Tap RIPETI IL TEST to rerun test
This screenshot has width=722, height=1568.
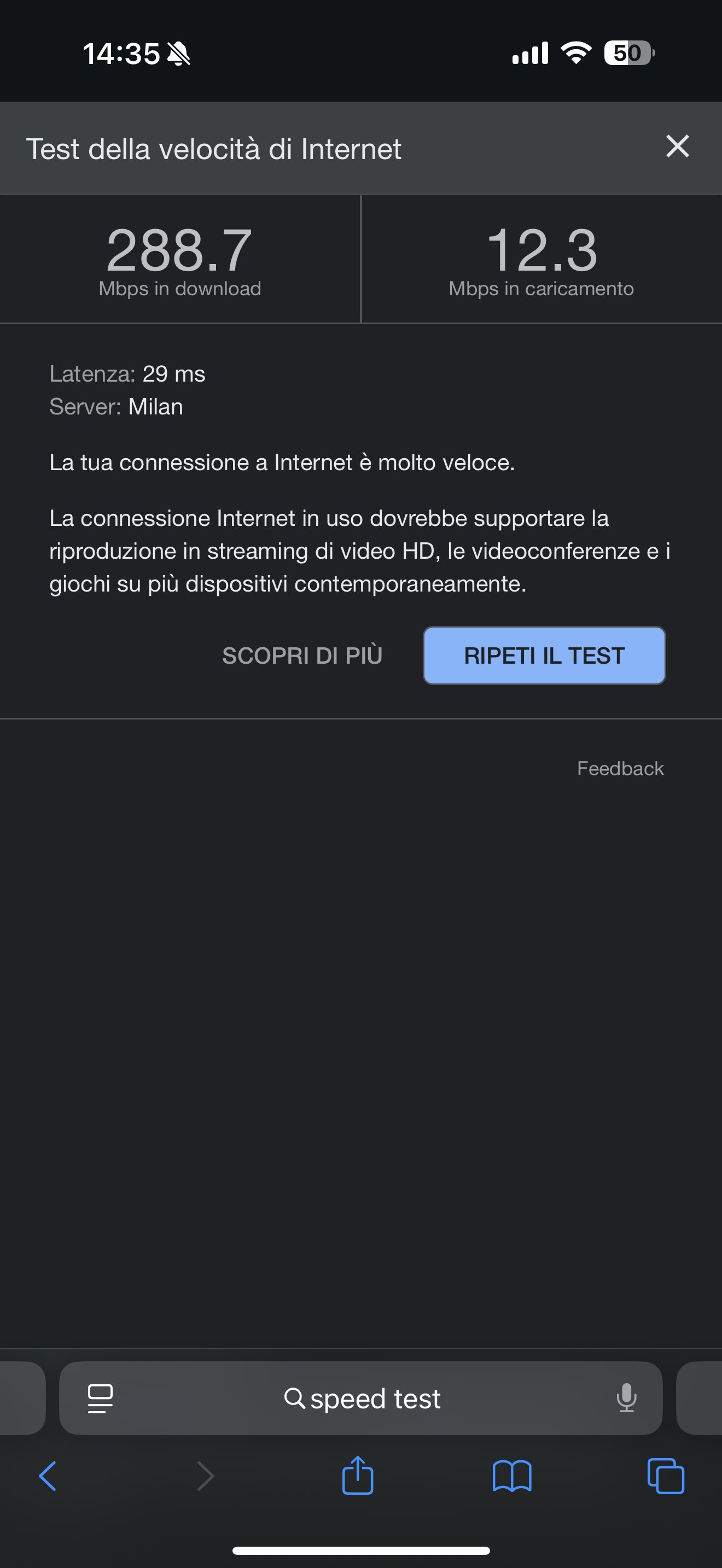[544, 656]
